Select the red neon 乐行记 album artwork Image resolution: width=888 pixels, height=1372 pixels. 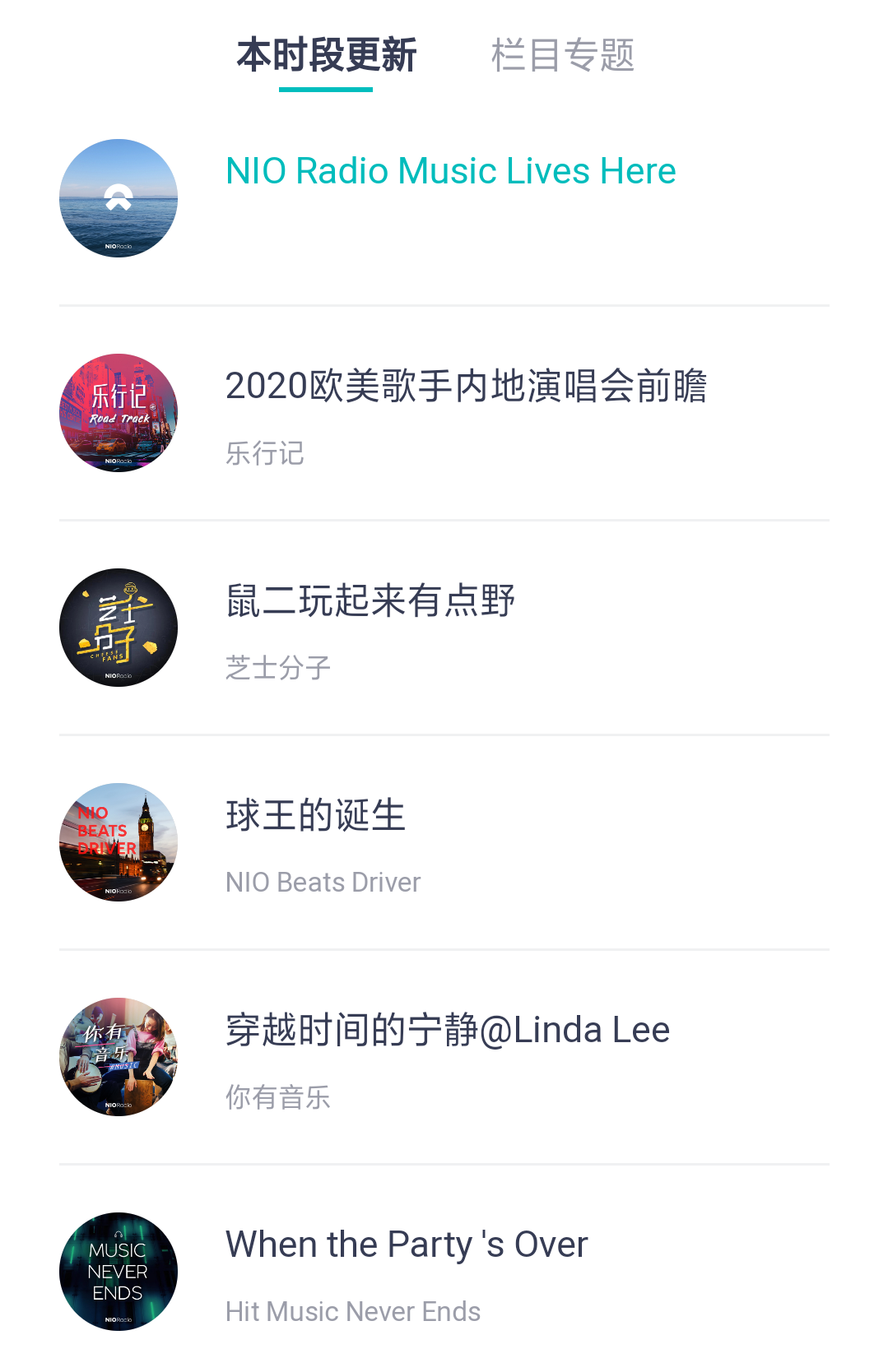(x=118, y=413)
